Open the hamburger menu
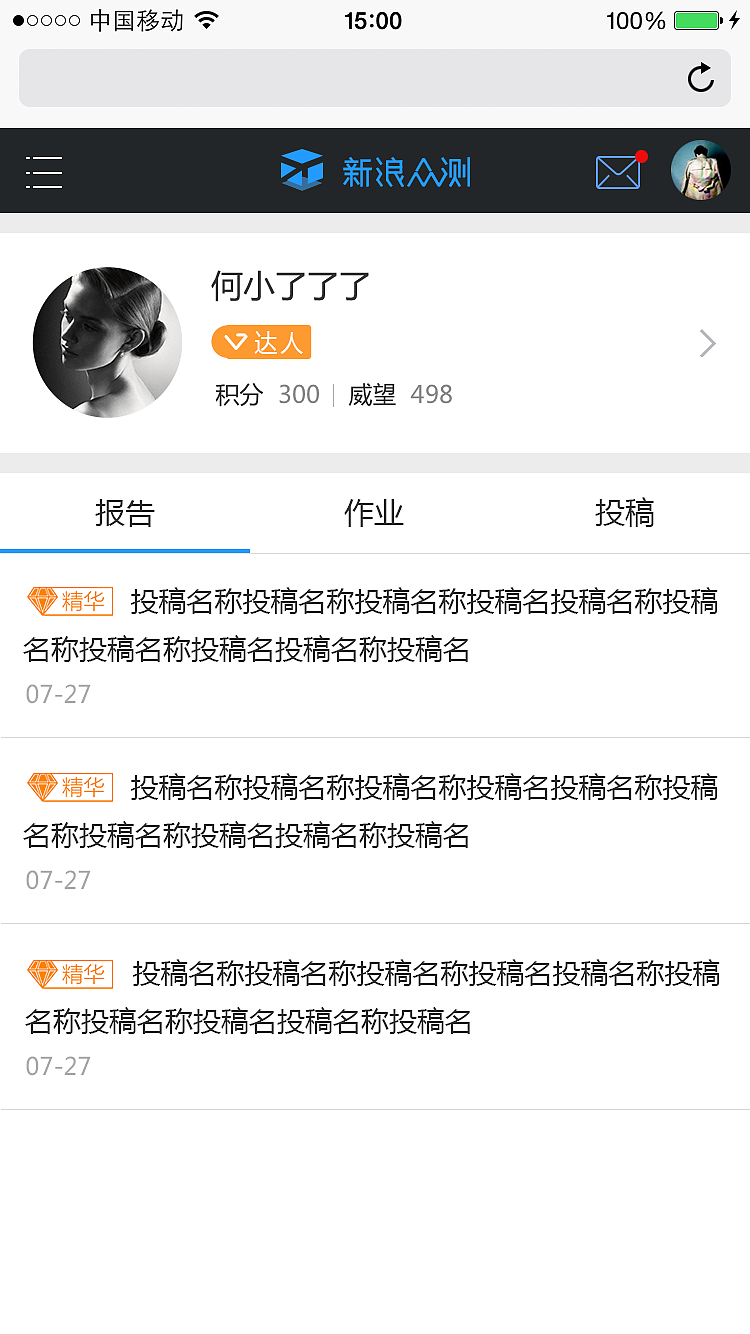 [44, 172]
